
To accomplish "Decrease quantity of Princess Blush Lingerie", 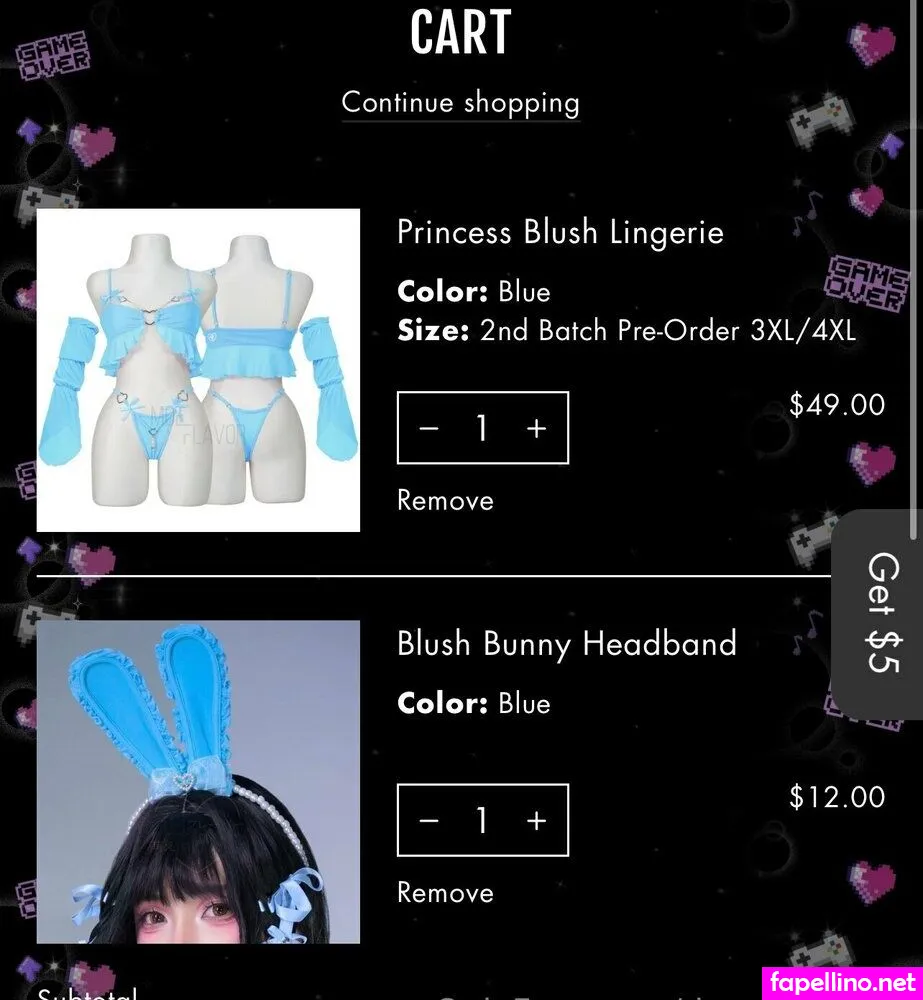I will [429, 428].
